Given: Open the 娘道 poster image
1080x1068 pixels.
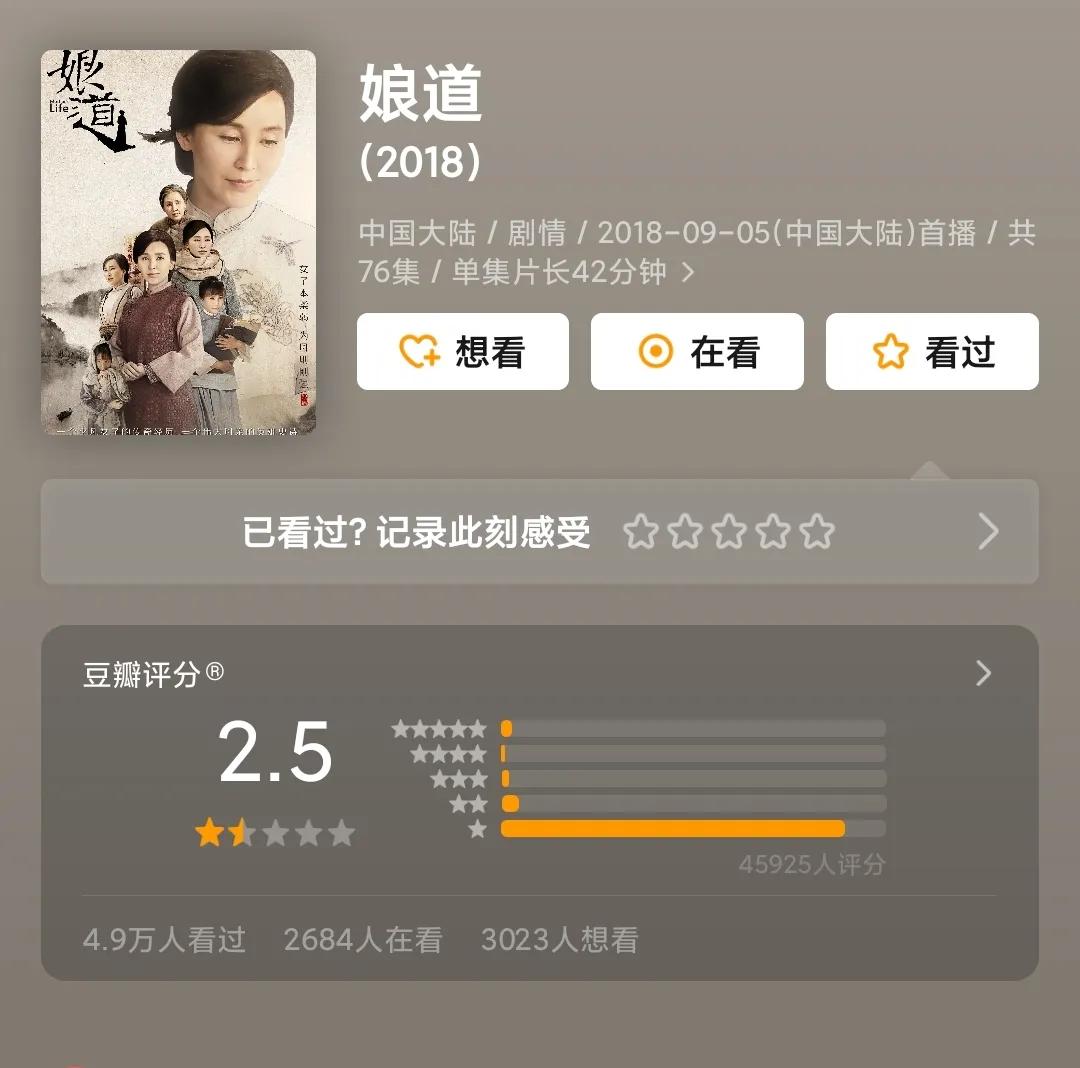Looking at the screenshot, I should pyautogui.click(x=178, y=243).
